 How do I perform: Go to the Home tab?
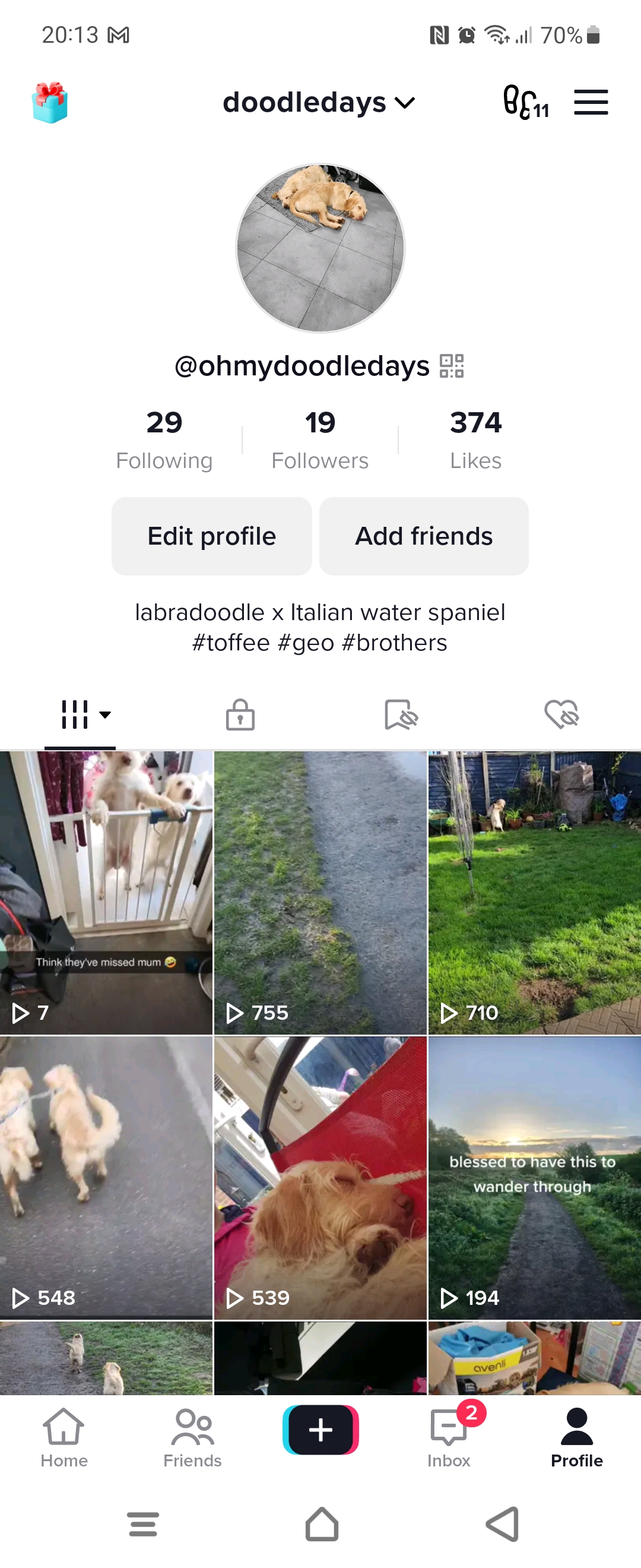click(x=64, y=1436)
